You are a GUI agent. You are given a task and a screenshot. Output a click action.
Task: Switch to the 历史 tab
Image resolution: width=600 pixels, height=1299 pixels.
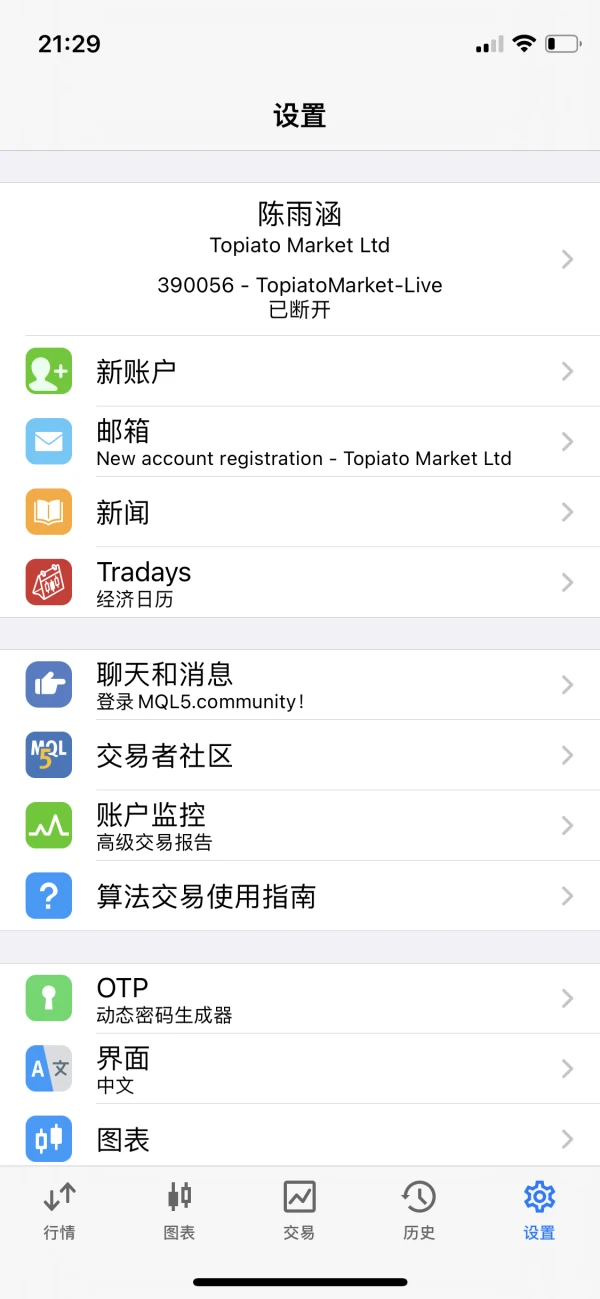419,1210
